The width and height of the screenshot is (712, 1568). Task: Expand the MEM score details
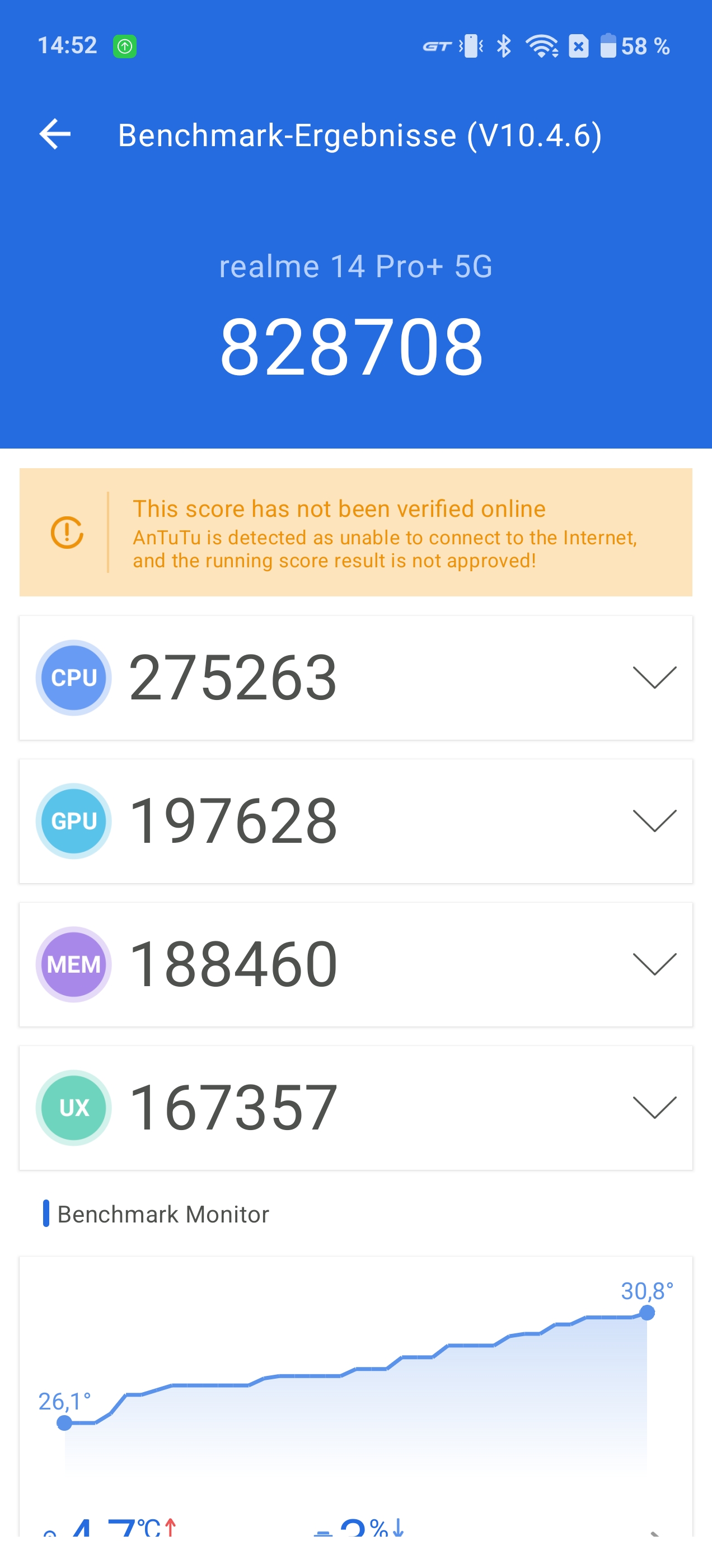click(654, 964)
